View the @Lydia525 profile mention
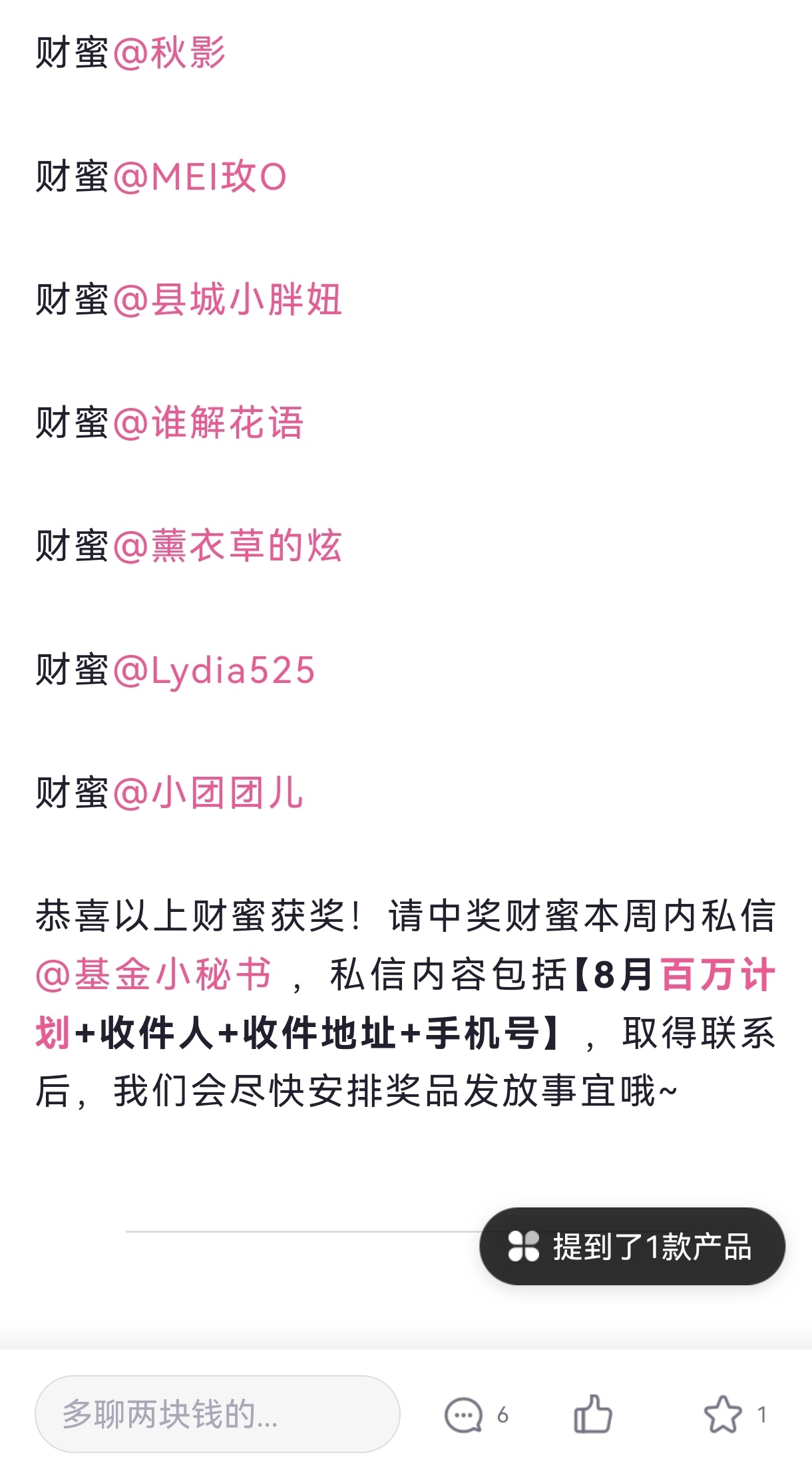The image size is (812, 1479). [214, 670]
